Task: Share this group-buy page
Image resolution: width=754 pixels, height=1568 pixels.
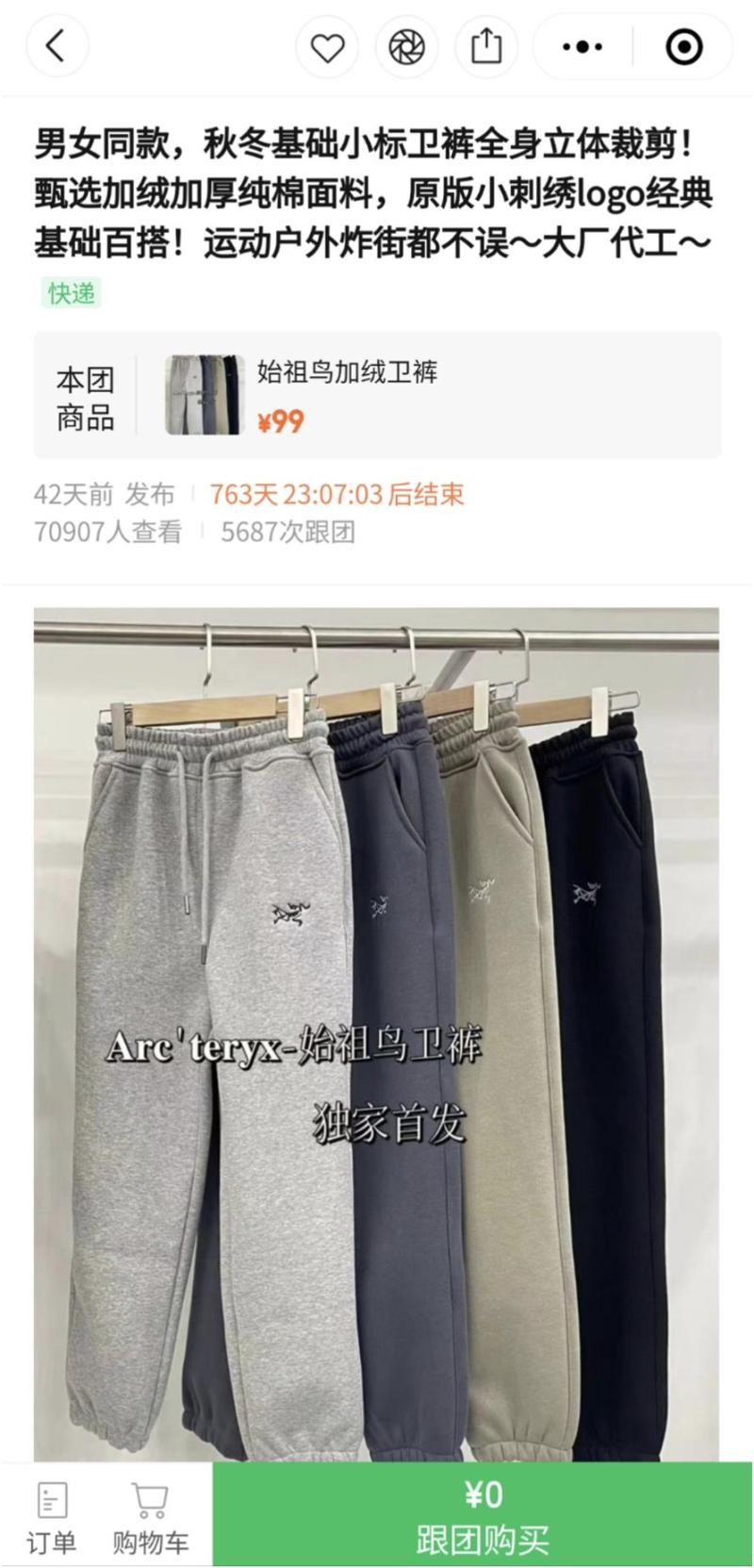Action: click(x=486, y=46)
